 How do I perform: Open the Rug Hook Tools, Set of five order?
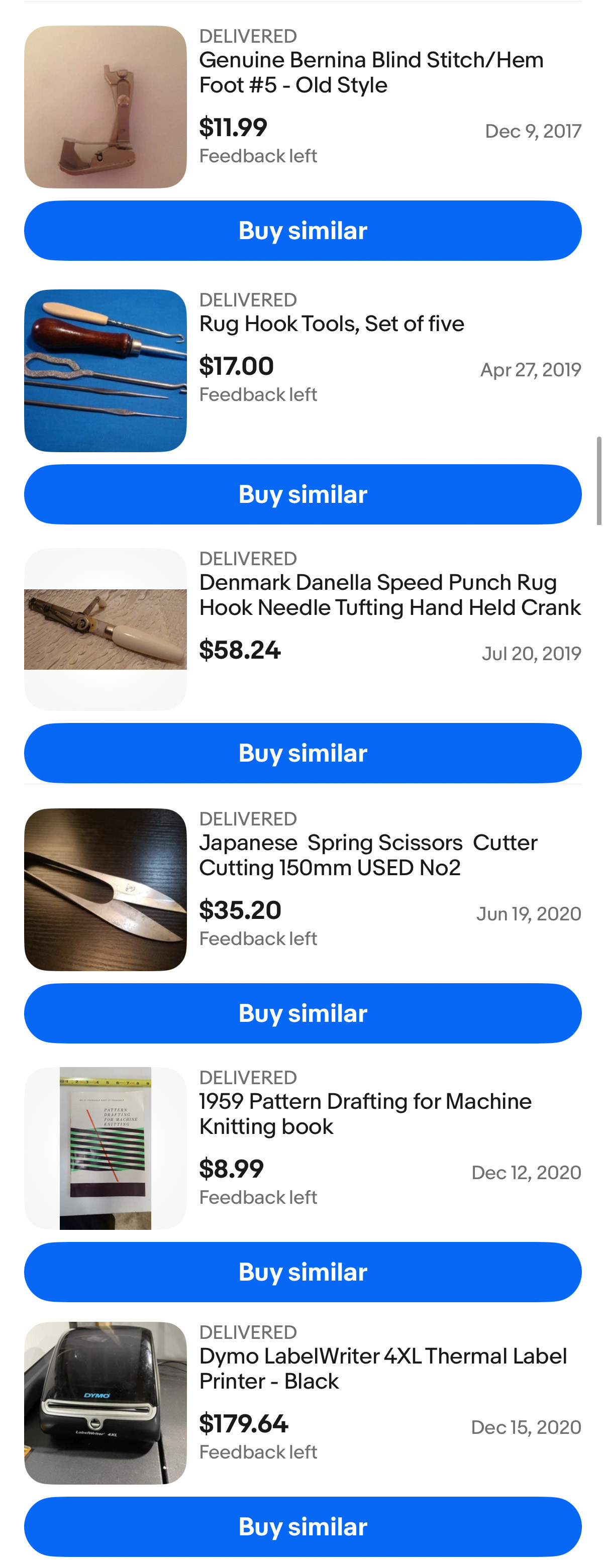click(x=331, y=324)
